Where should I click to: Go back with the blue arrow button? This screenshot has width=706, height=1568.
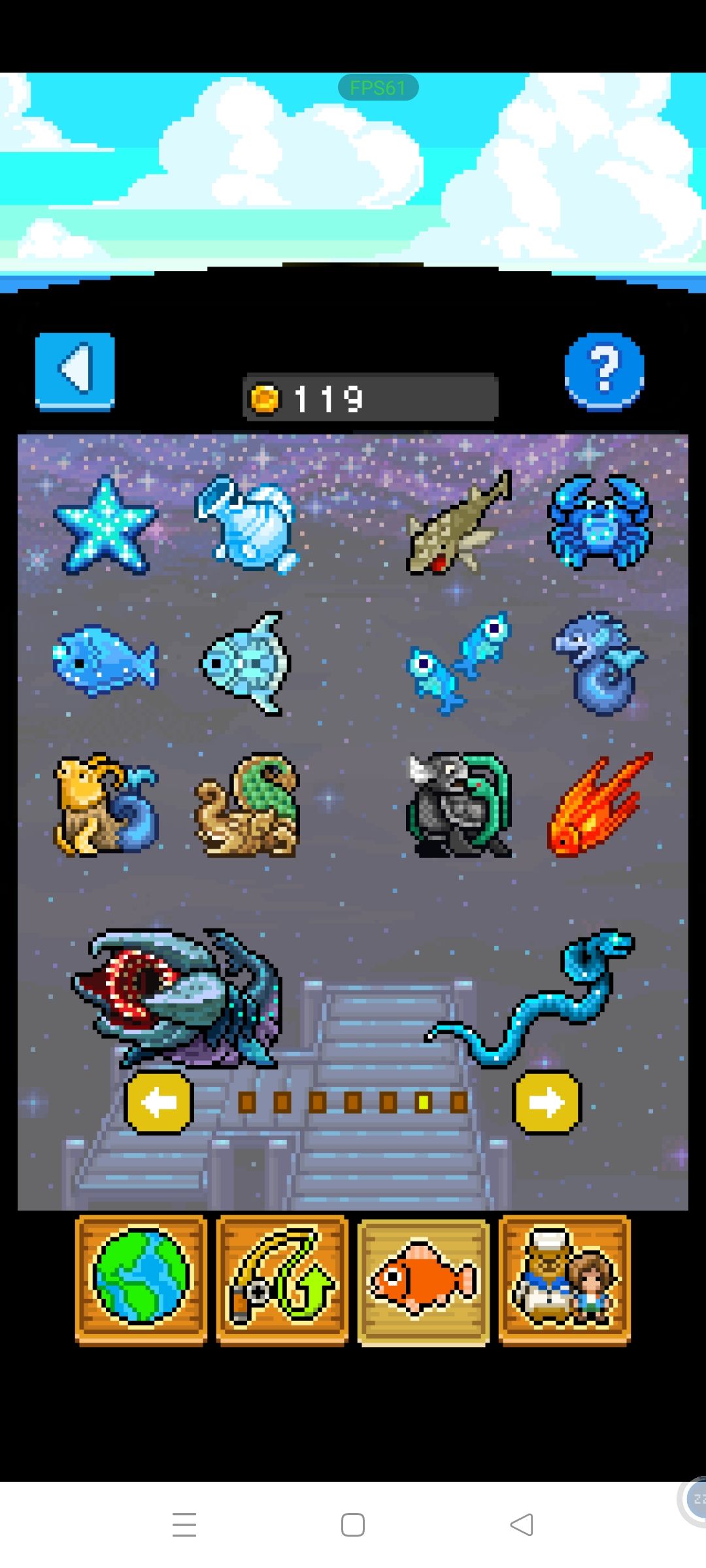click(75, 372)
